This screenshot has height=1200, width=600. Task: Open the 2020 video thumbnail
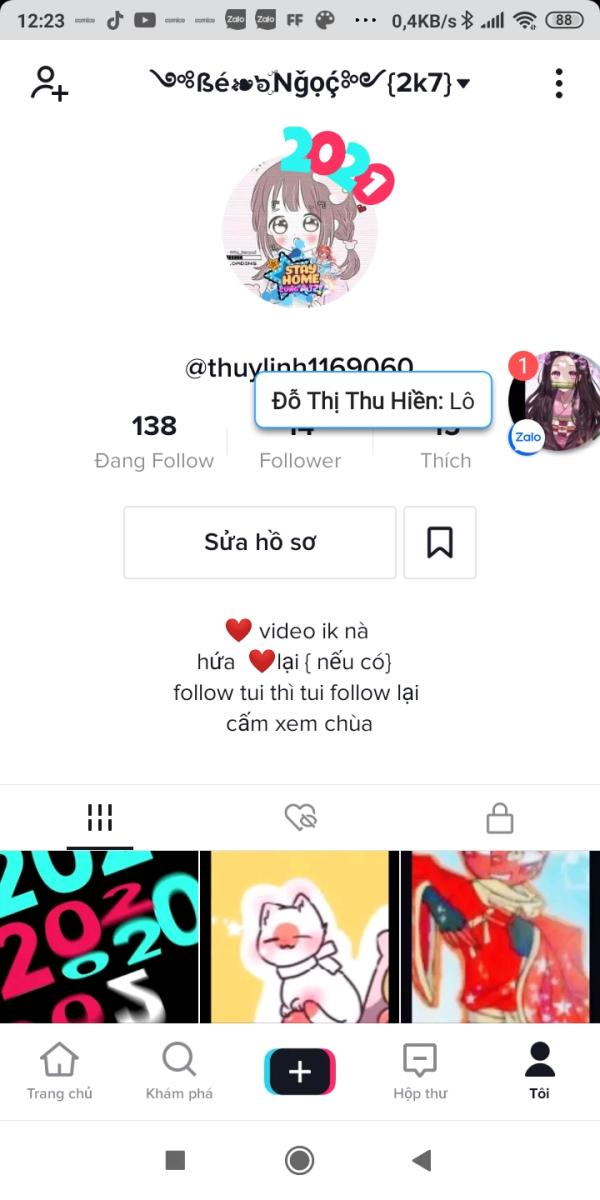click(99, 937)
